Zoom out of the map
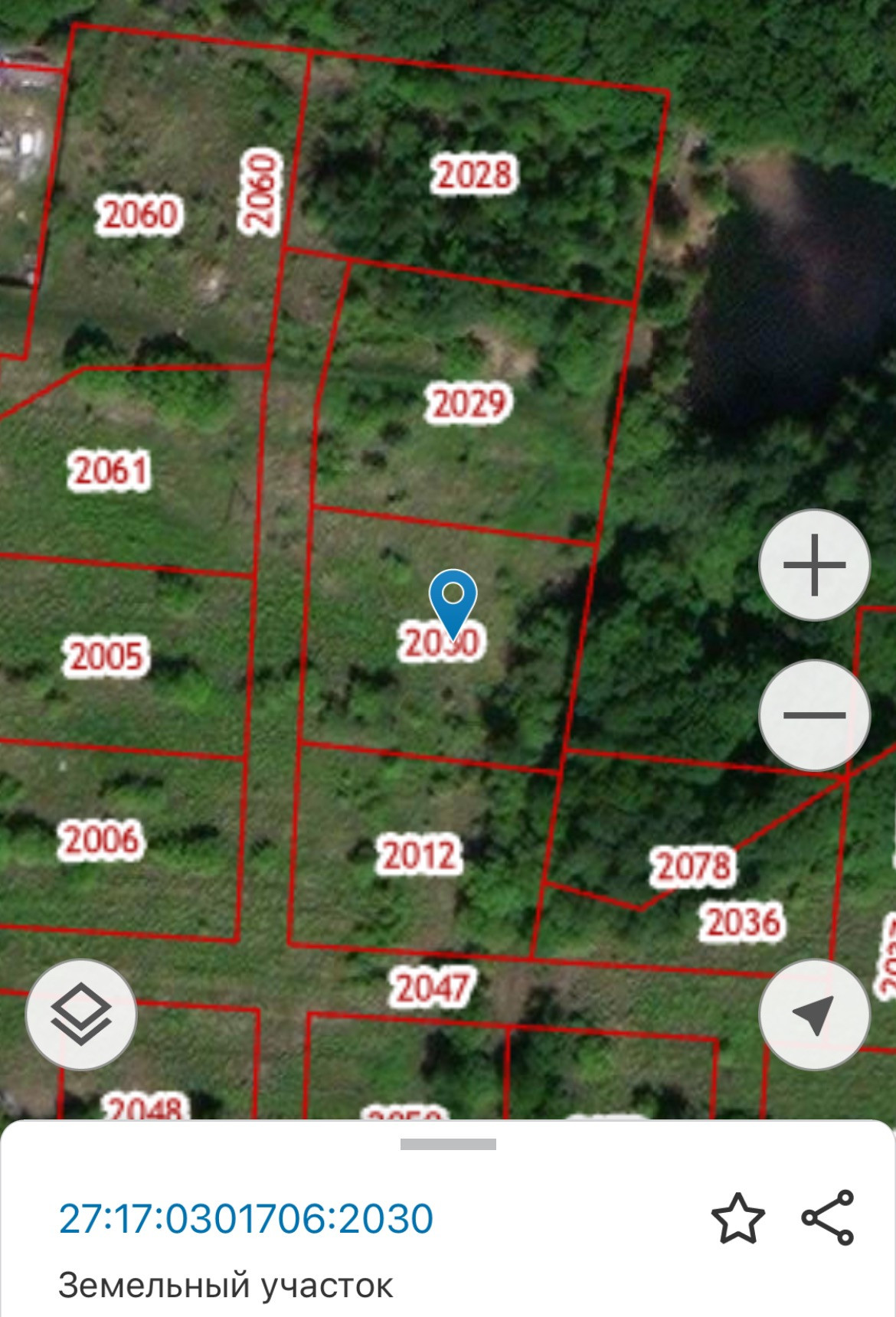 coord(814,715)
